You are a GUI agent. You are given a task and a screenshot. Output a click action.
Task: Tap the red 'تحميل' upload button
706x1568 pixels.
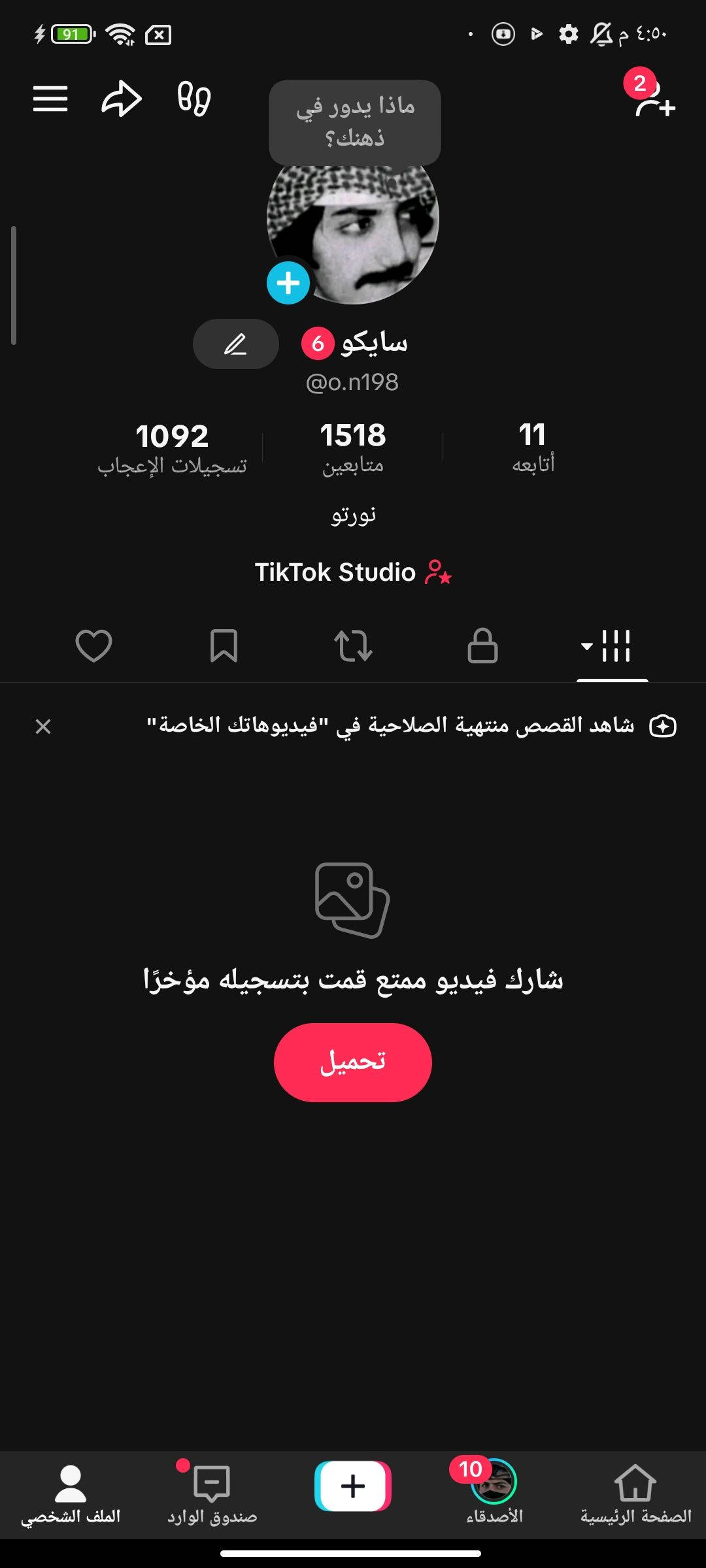pyautogui.click(x=353, y=1062)
